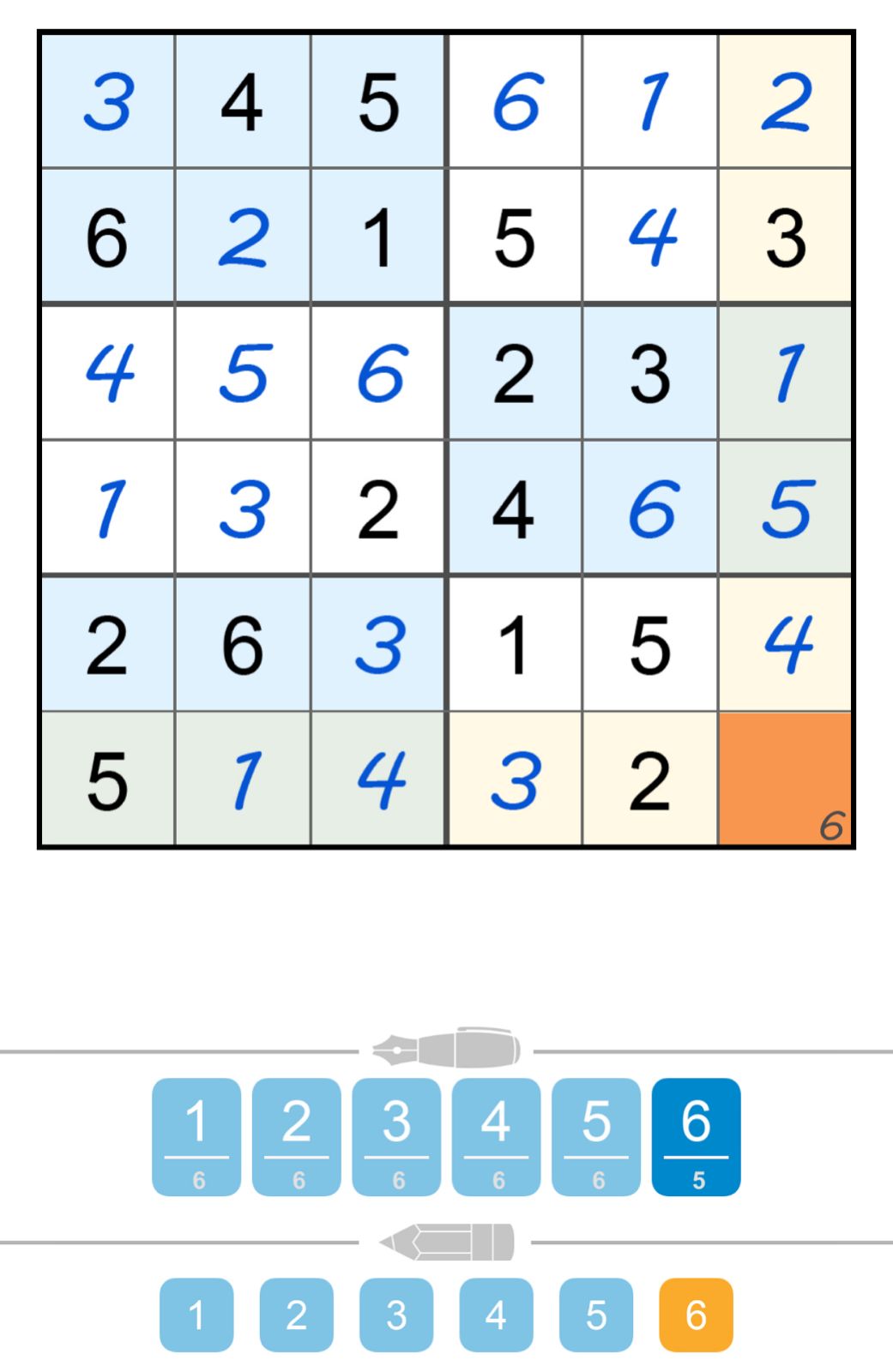Image resolution: width=893 pixels, height=1372 pixels.
Task: Select the pencil mark 5 button
Action: tap(594, 1313)
